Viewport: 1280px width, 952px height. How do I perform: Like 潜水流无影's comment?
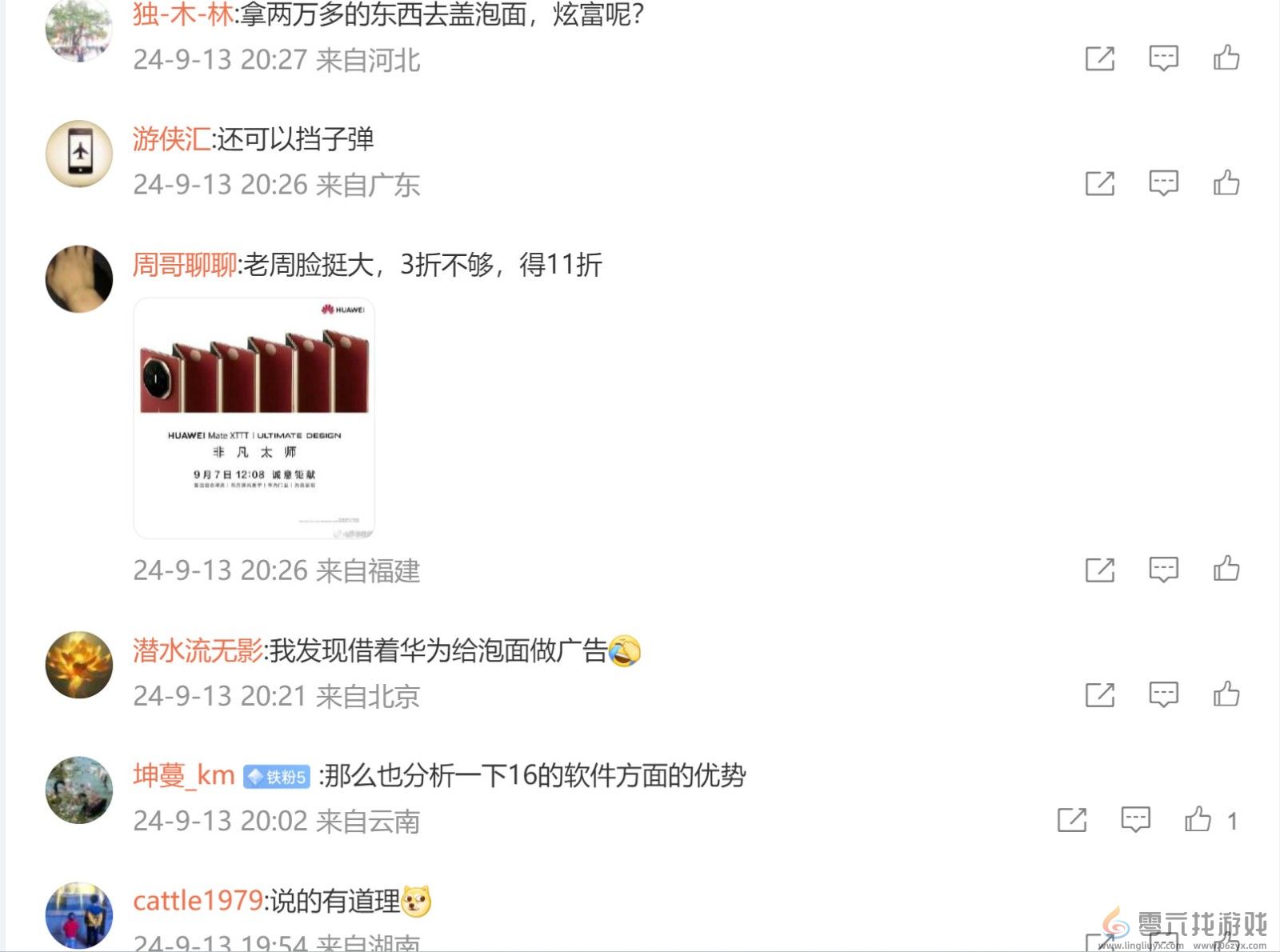click(x=1226, y=694)
